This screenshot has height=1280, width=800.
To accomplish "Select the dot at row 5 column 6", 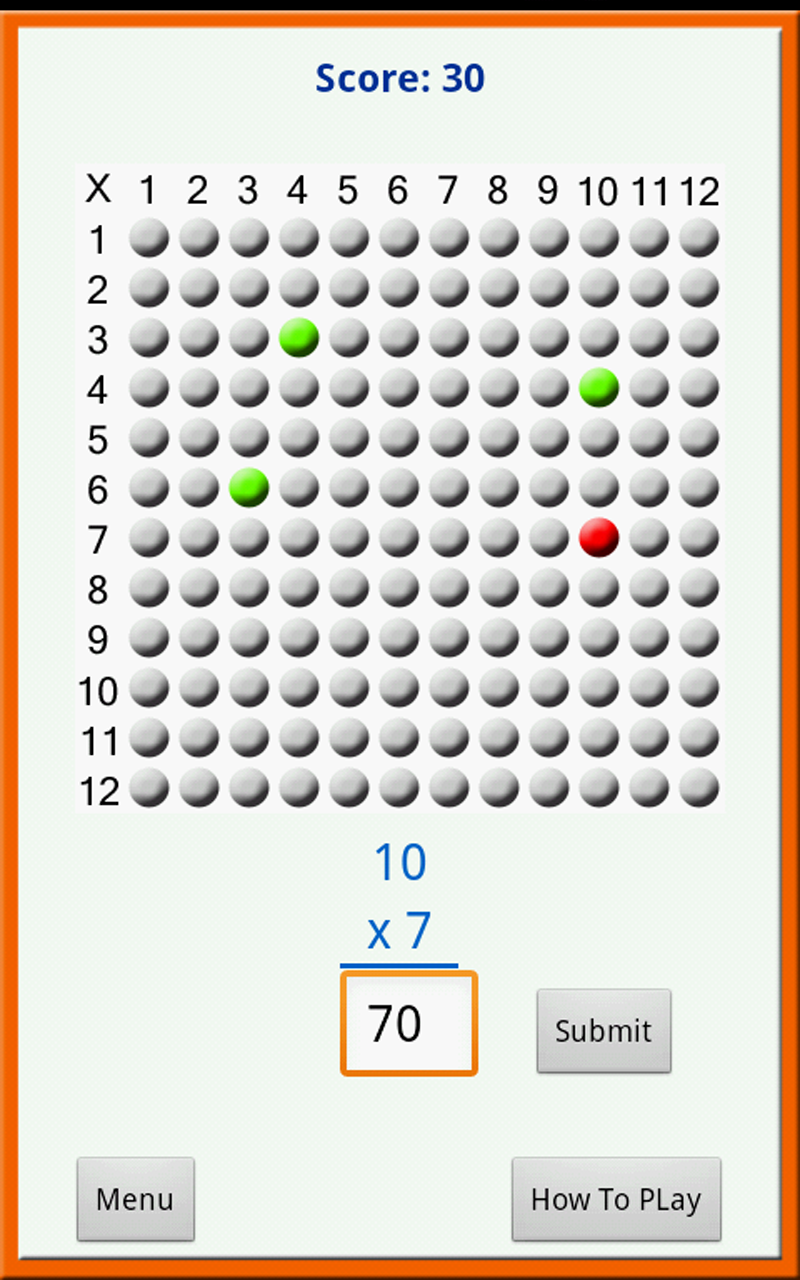I will coord(398,439).
